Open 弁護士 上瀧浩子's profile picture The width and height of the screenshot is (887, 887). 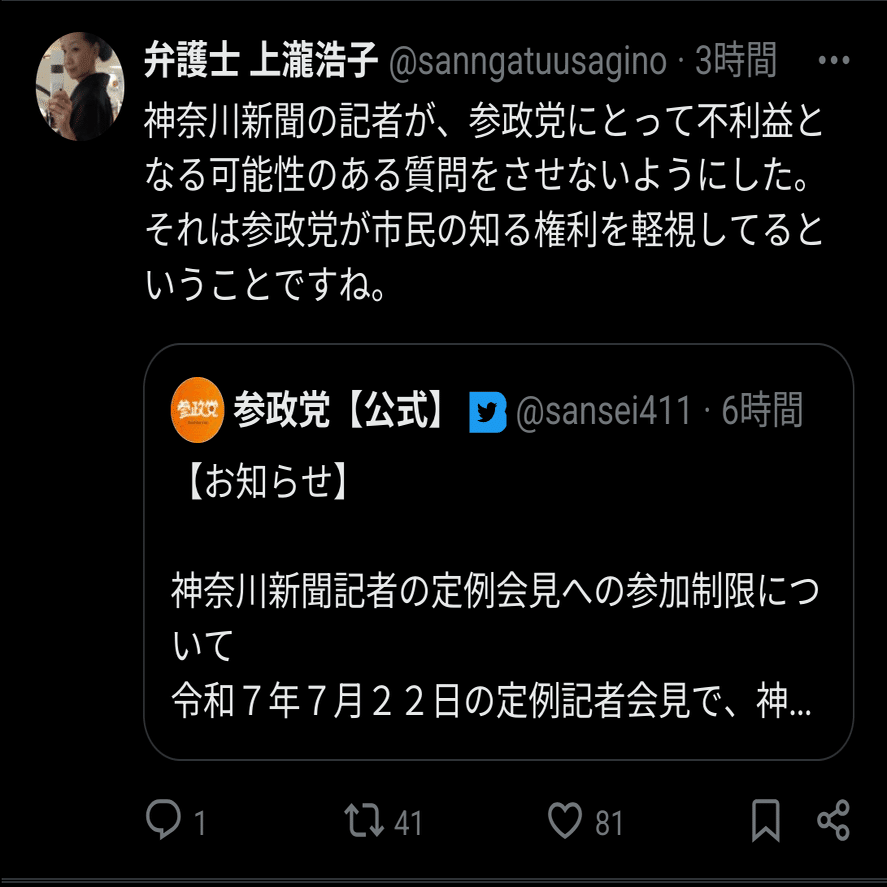tap(80, 86)
